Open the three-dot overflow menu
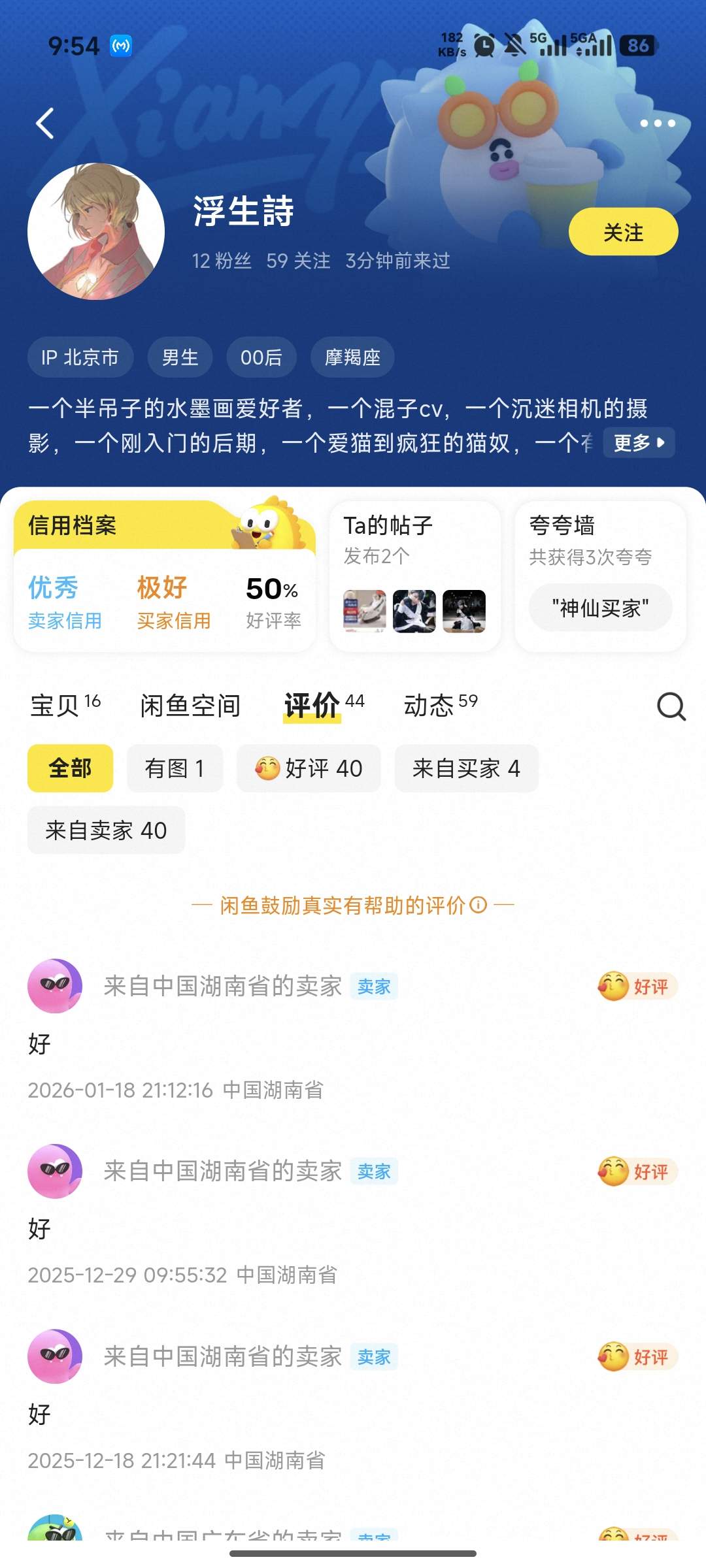706x1568 pixels. point(657,123)
